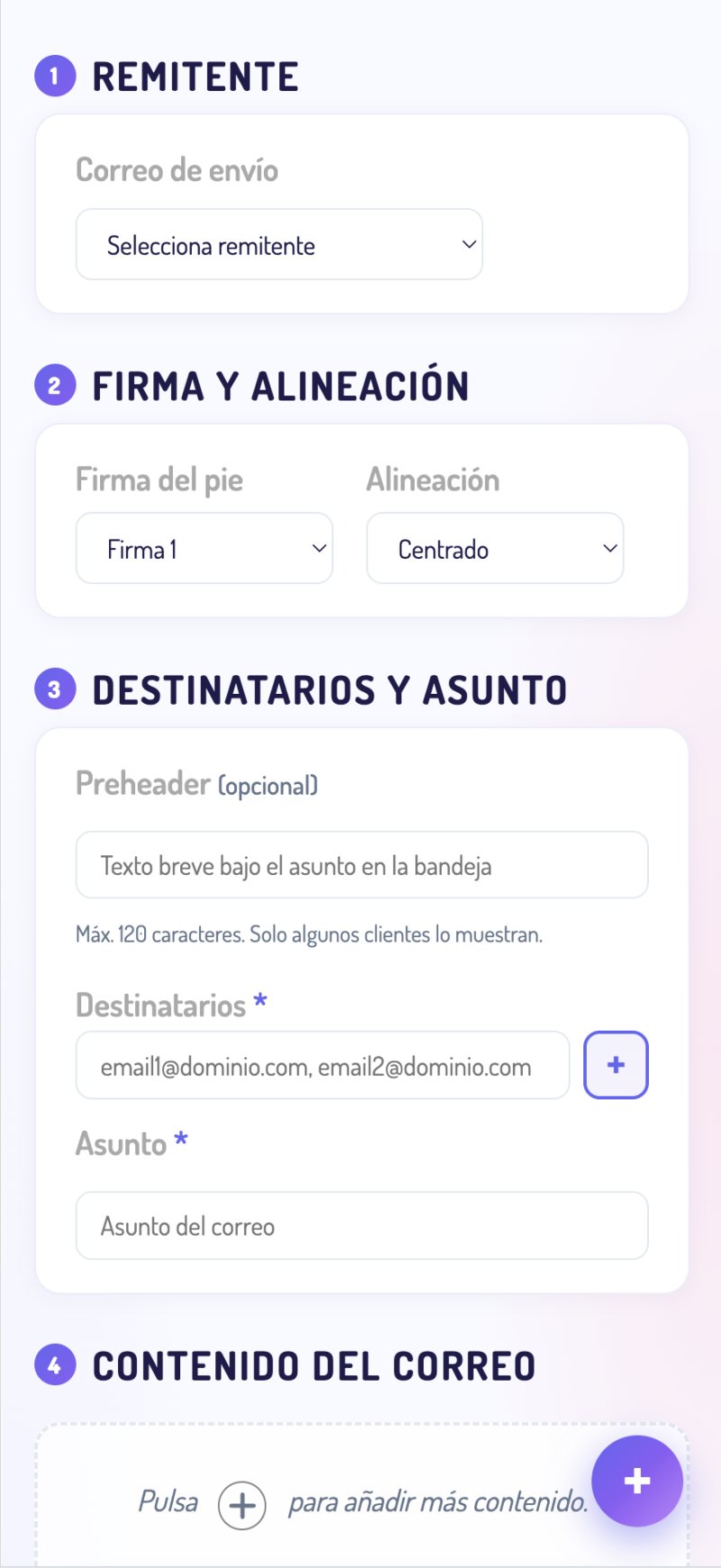Open the Selecciona remitente dropdown
Screen dimensions: 721x1568
coord(279,244)
